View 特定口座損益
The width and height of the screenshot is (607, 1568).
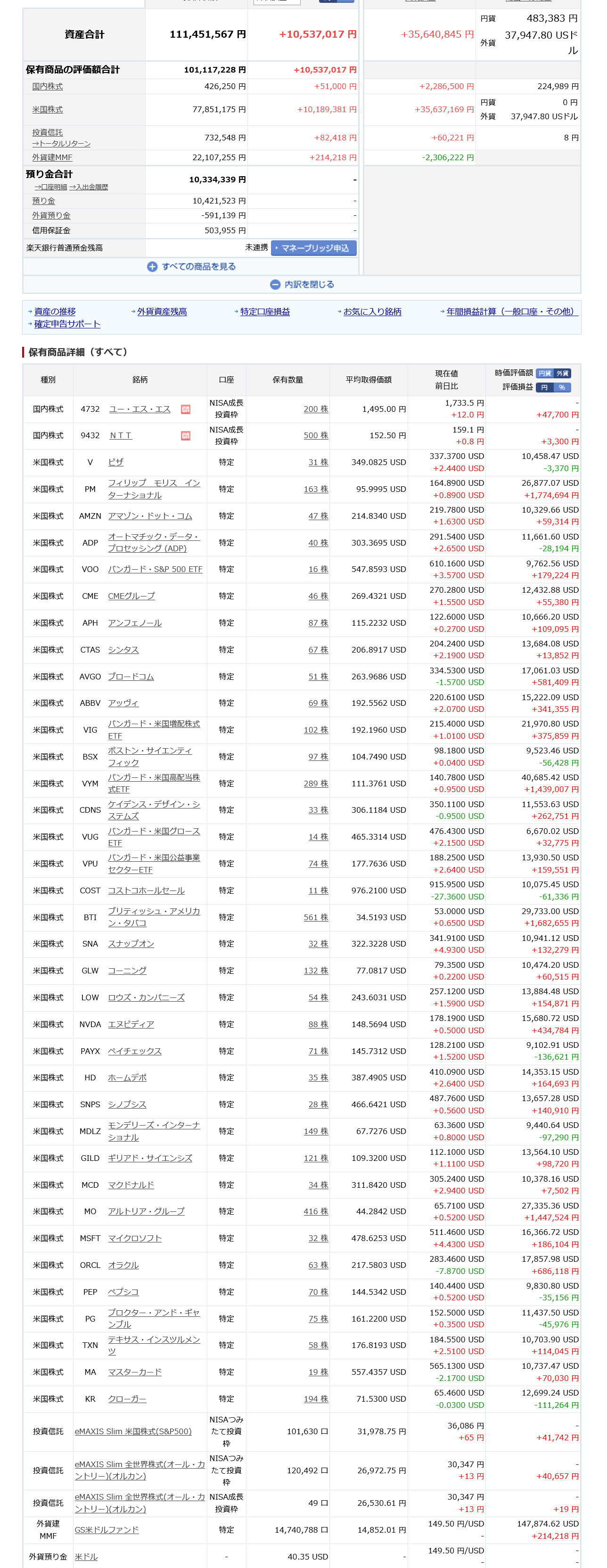[265, 311]
